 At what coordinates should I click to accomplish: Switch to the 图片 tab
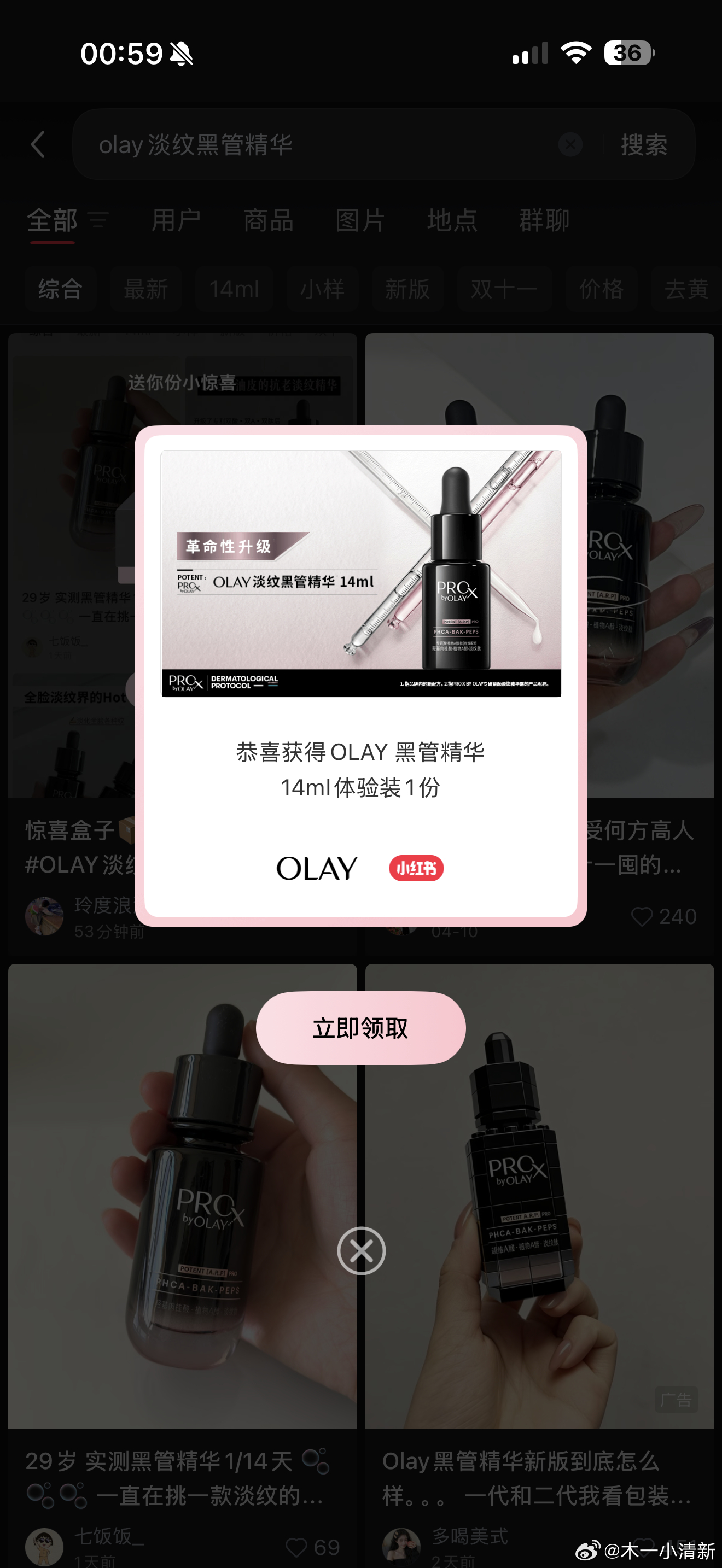point(360,220)
